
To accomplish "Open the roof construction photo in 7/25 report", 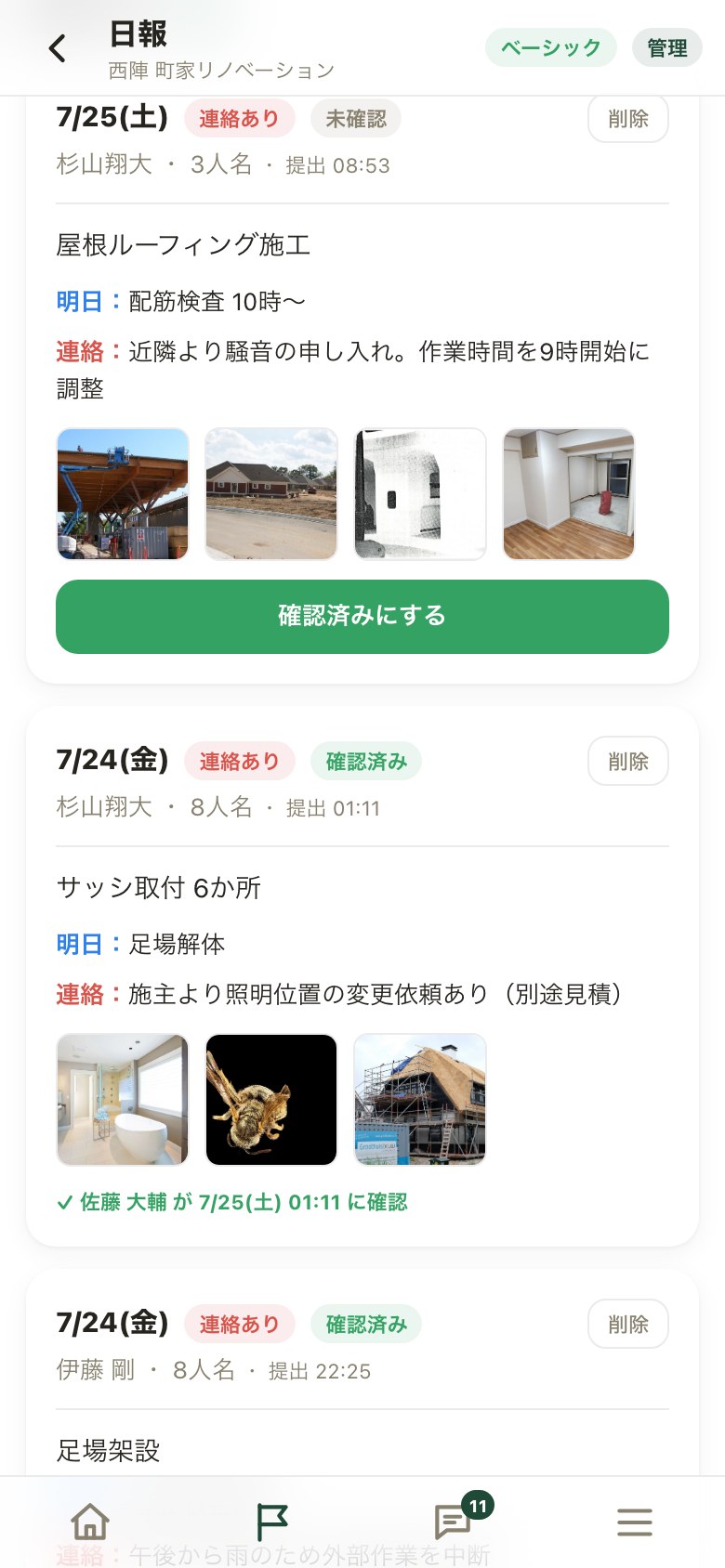I will click(123, 494).
